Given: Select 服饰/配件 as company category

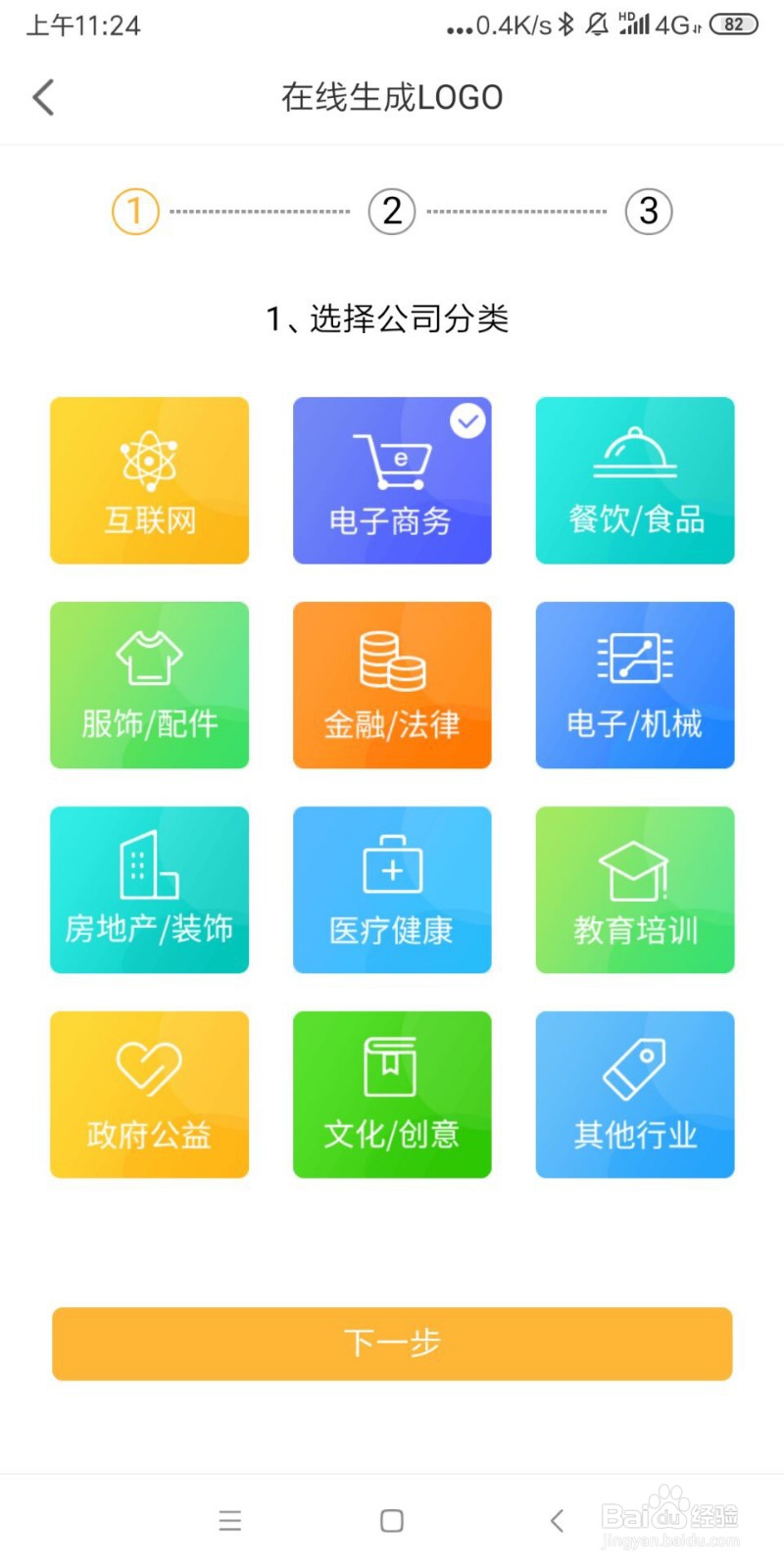Looking at the screenshot, I should [x=149, y=685].
